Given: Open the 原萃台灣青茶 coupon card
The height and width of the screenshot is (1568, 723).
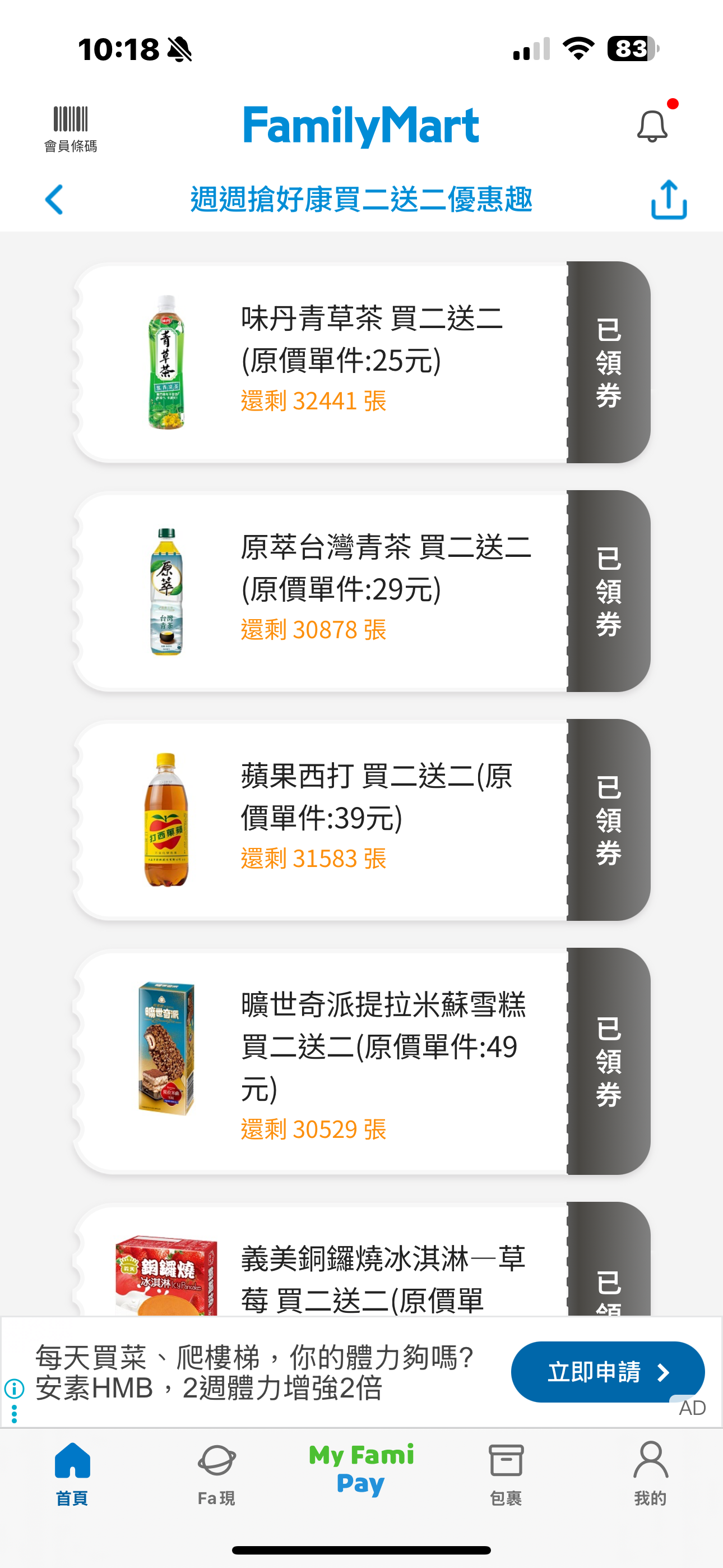Looking at the screenshot, I should (320, 591).
